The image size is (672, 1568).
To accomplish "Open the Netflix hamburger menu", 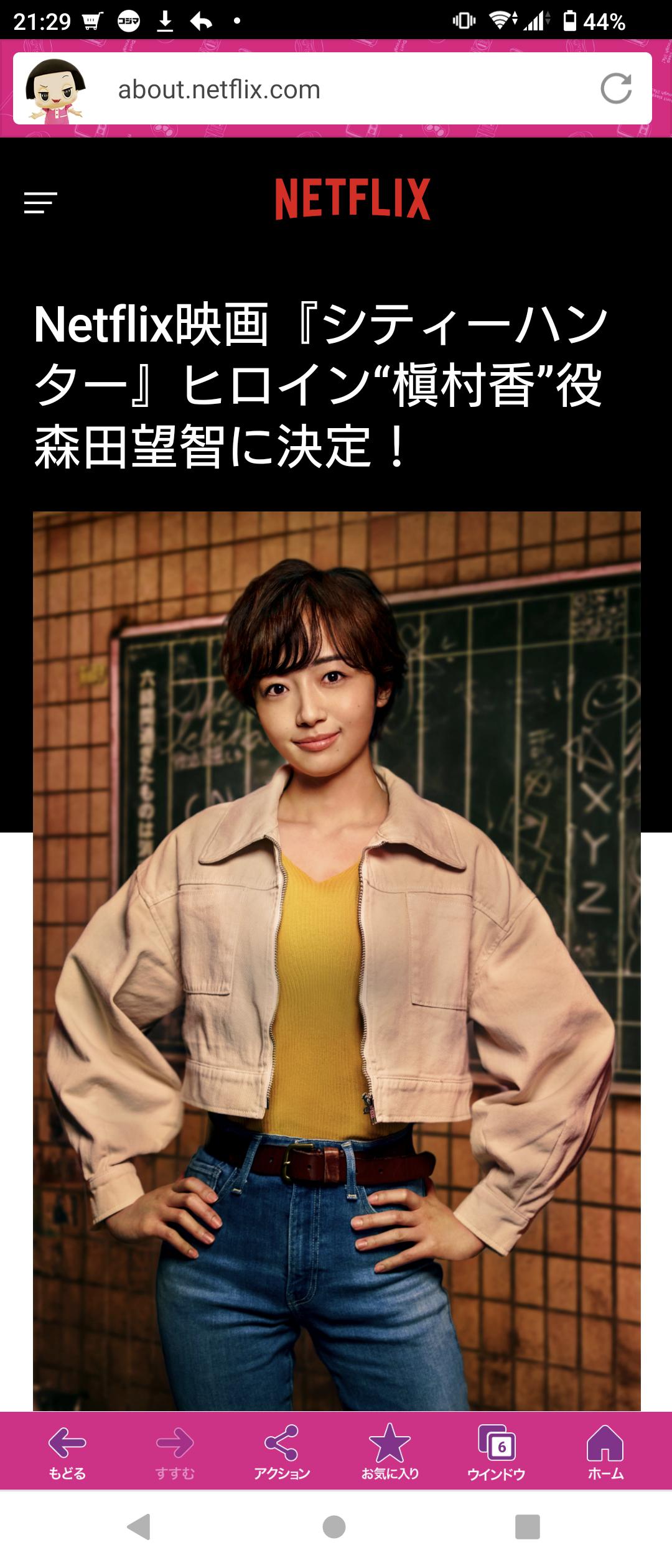I will click(40, 203).
